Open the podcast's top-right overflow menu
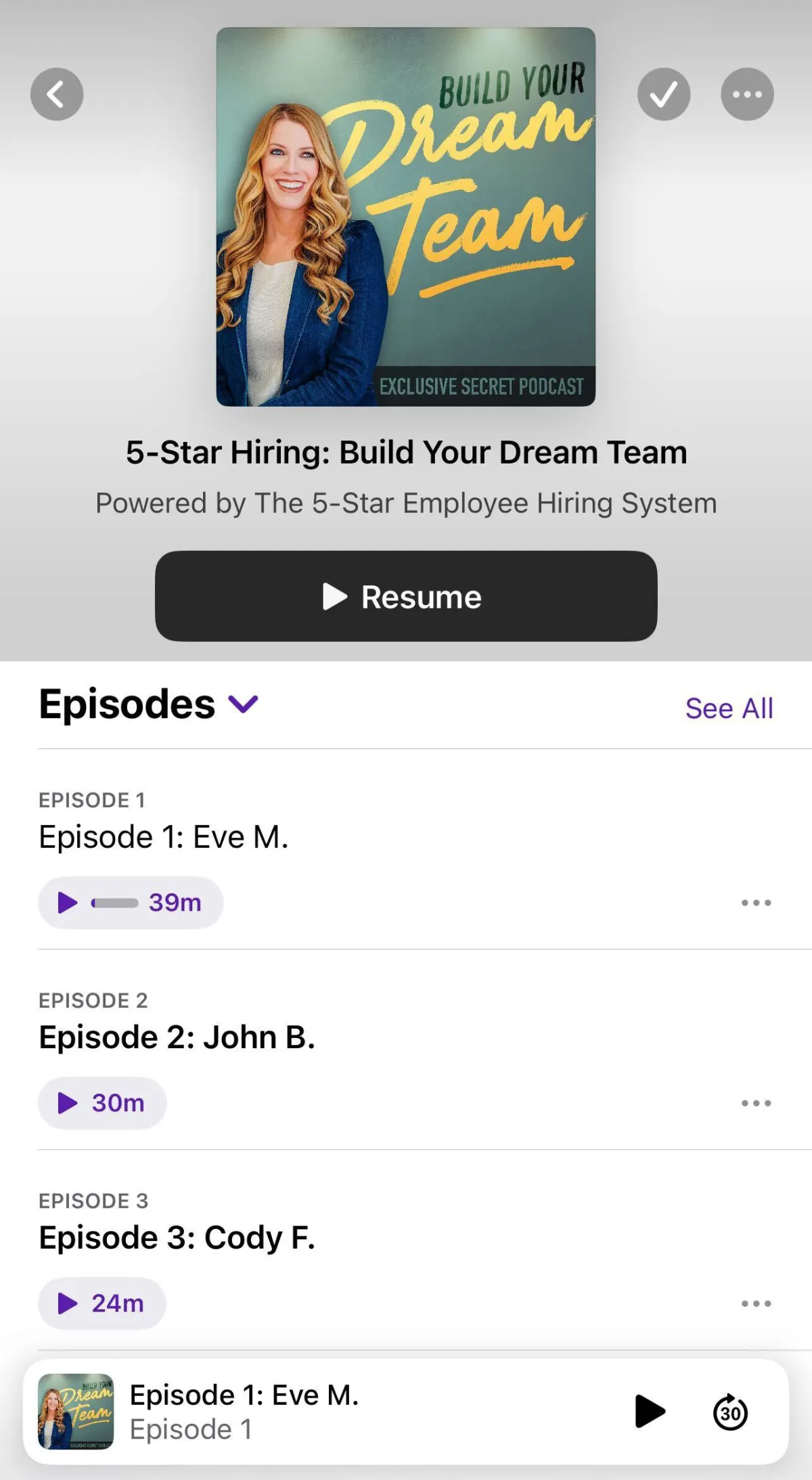The width and height of the screenshot is (812, 1480). point(747,94)
